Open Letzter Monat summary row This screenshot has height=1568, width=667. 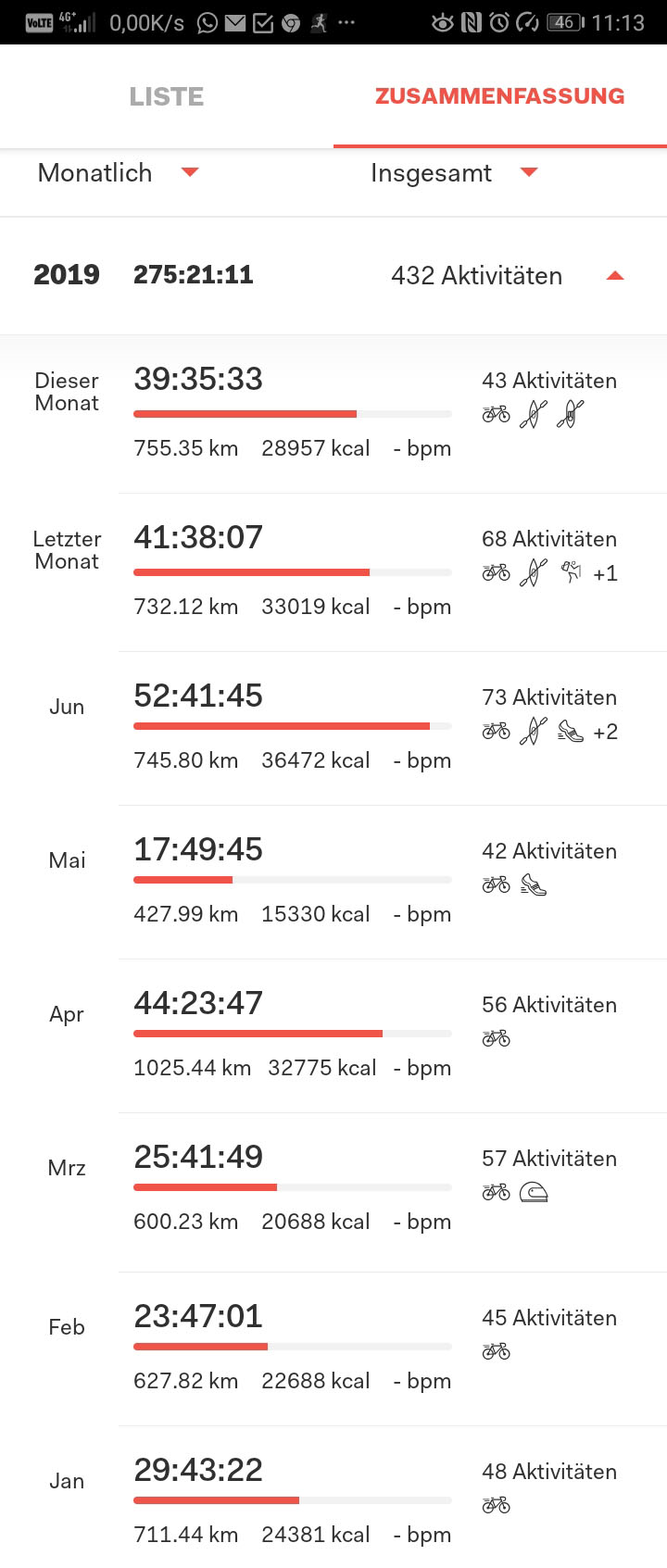(333, 571)
